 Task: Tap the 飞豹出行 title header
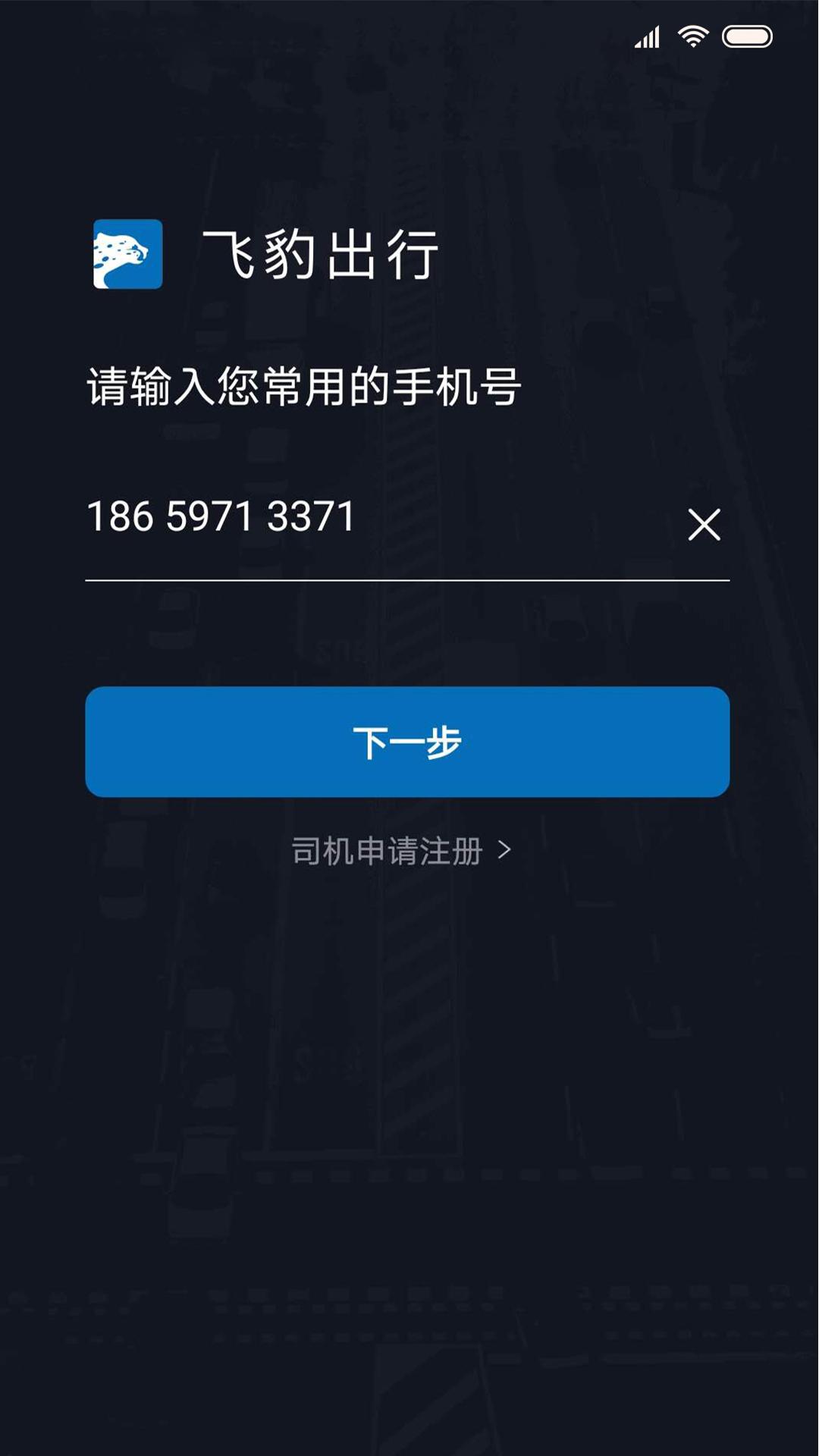tap(322, 255)
